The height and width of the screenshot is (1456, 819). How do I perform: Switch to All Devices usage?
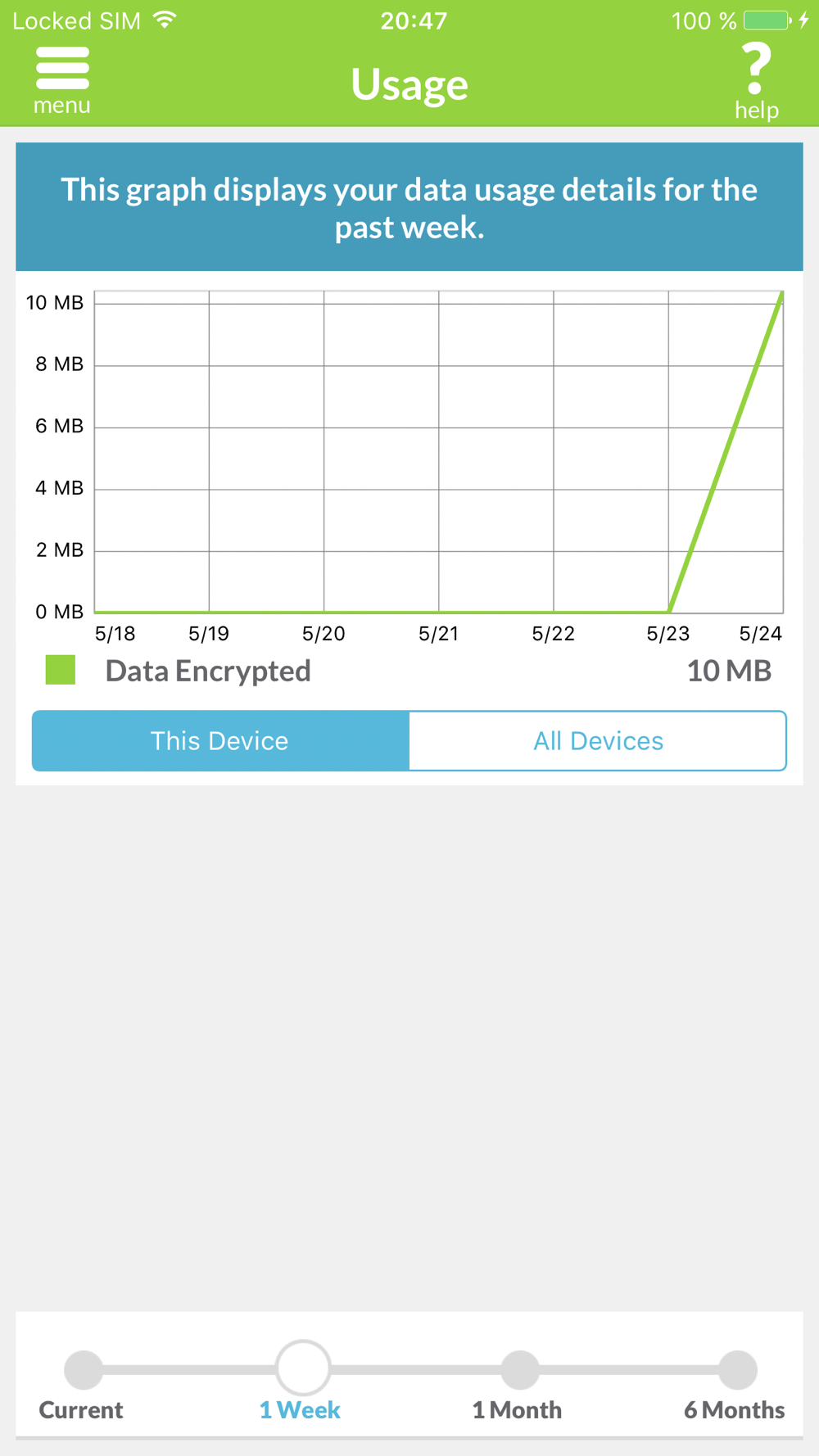(598, 740)
